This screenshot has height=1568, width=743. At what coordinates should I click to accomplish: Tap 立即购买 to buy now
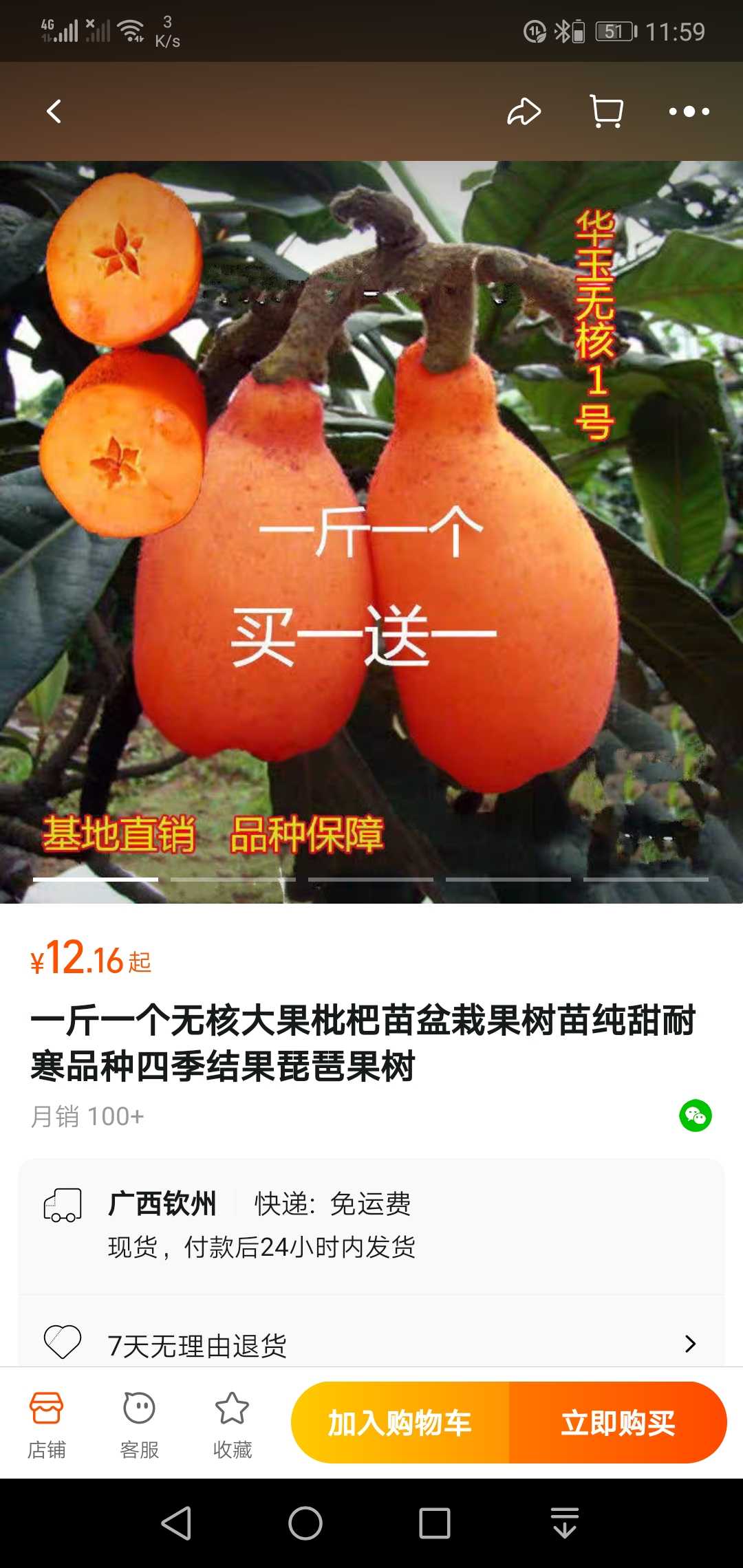coord(618,1422)
